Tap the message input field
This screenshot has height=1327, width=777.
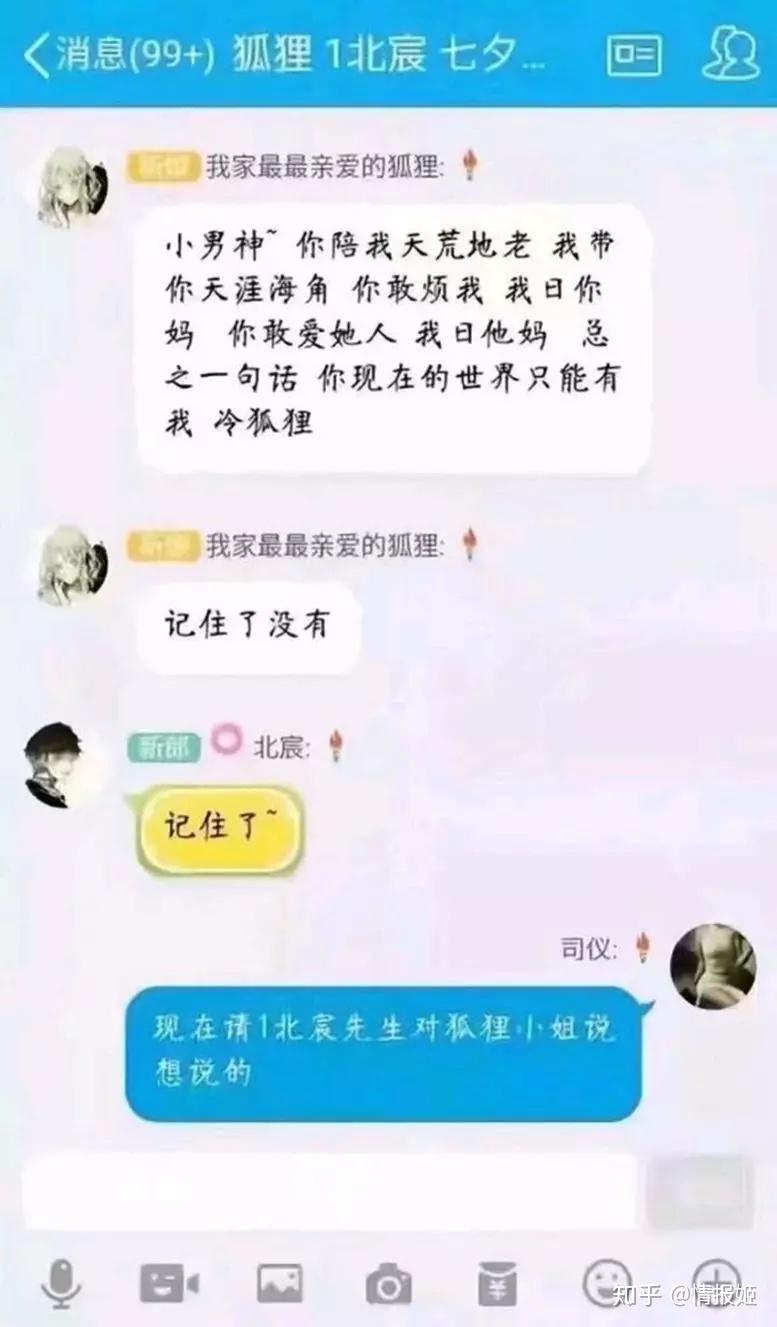330,1192
